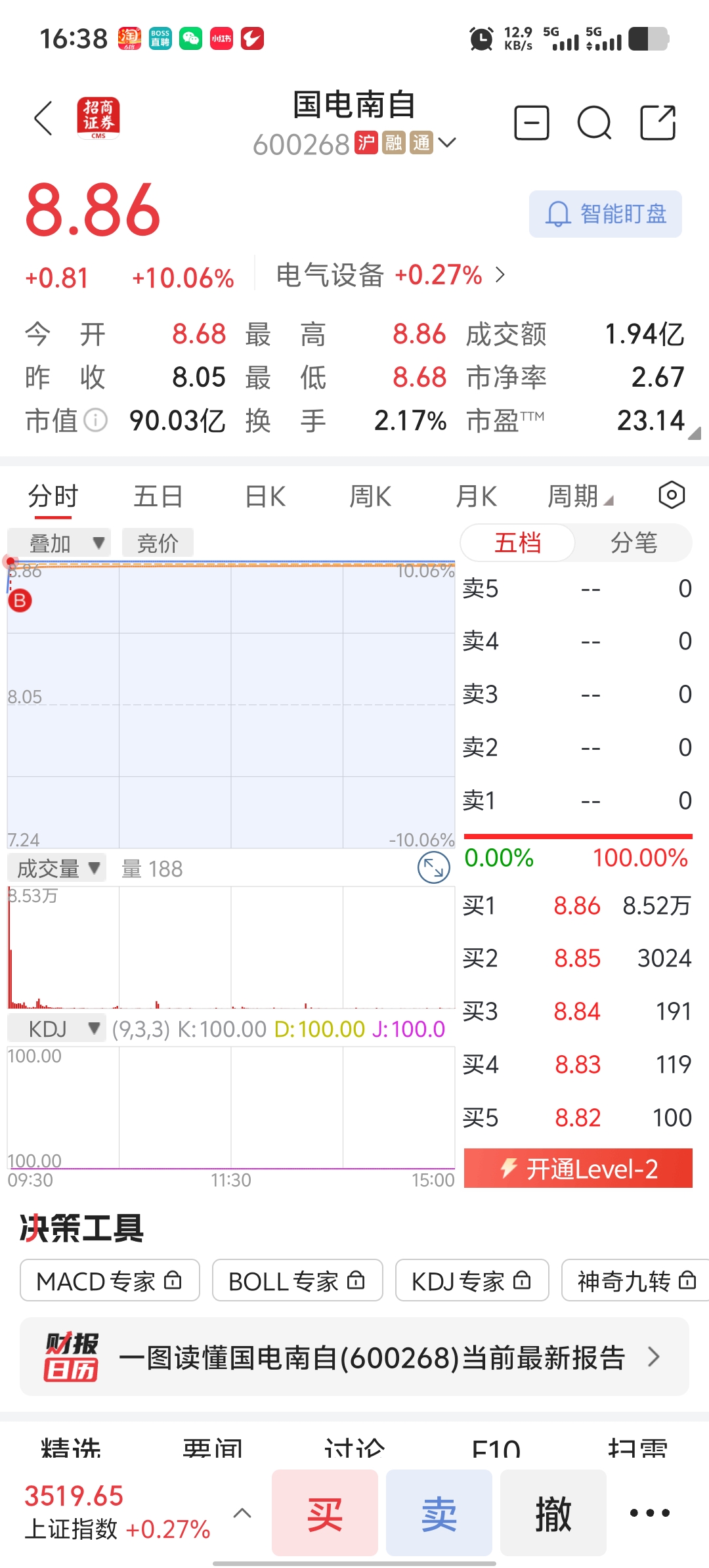Share this stock page

click(658, 123)
